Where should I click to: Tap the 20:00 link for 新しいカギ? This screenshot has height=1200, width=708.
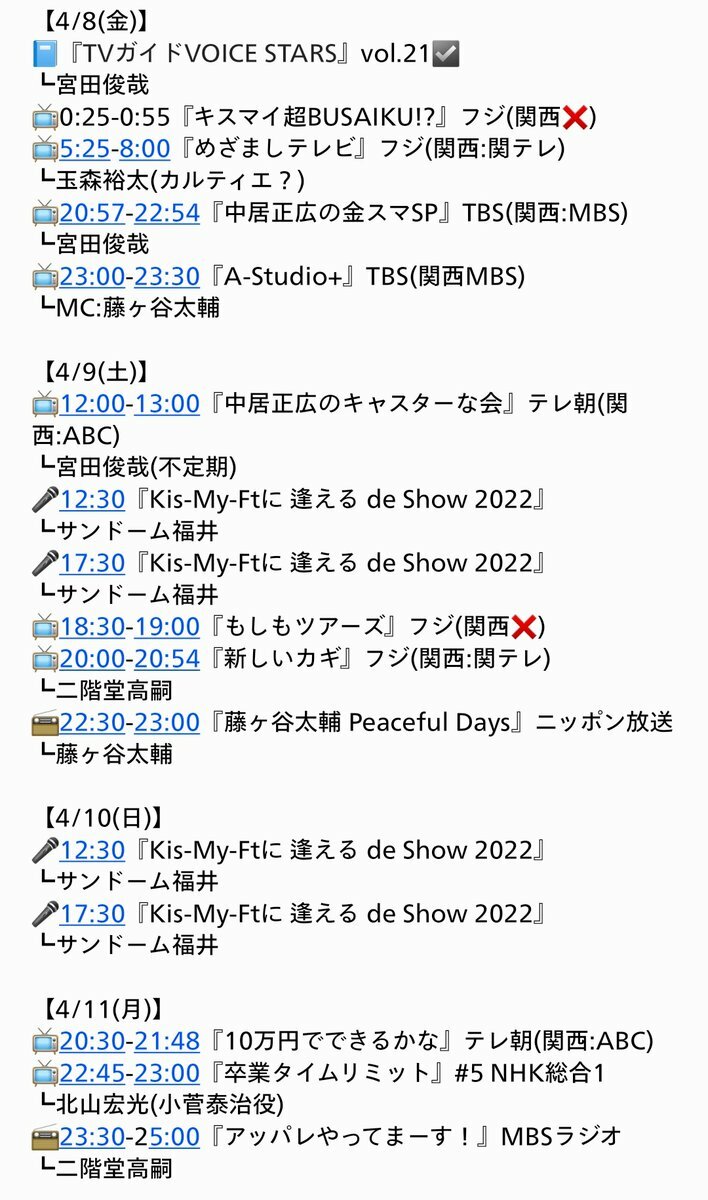tap(92, 659)
